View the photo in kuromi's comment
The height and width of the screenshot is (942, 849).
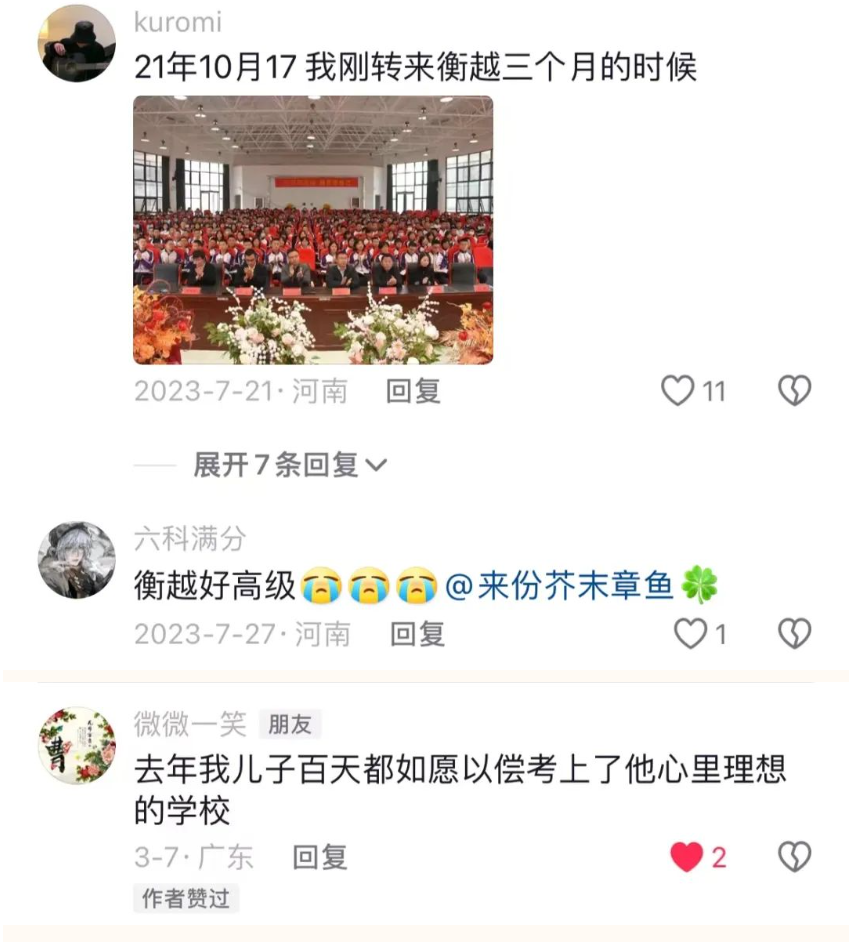pos(313,229)
